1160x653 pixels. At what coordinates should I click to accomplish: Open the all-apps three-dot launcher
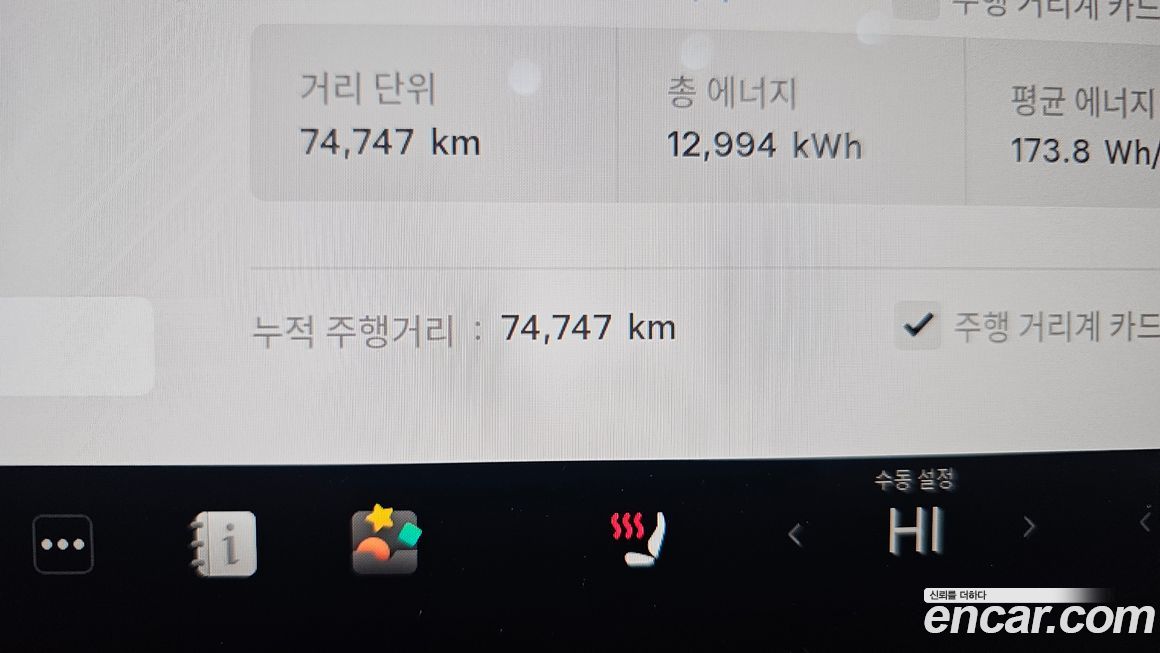point(63,544)
